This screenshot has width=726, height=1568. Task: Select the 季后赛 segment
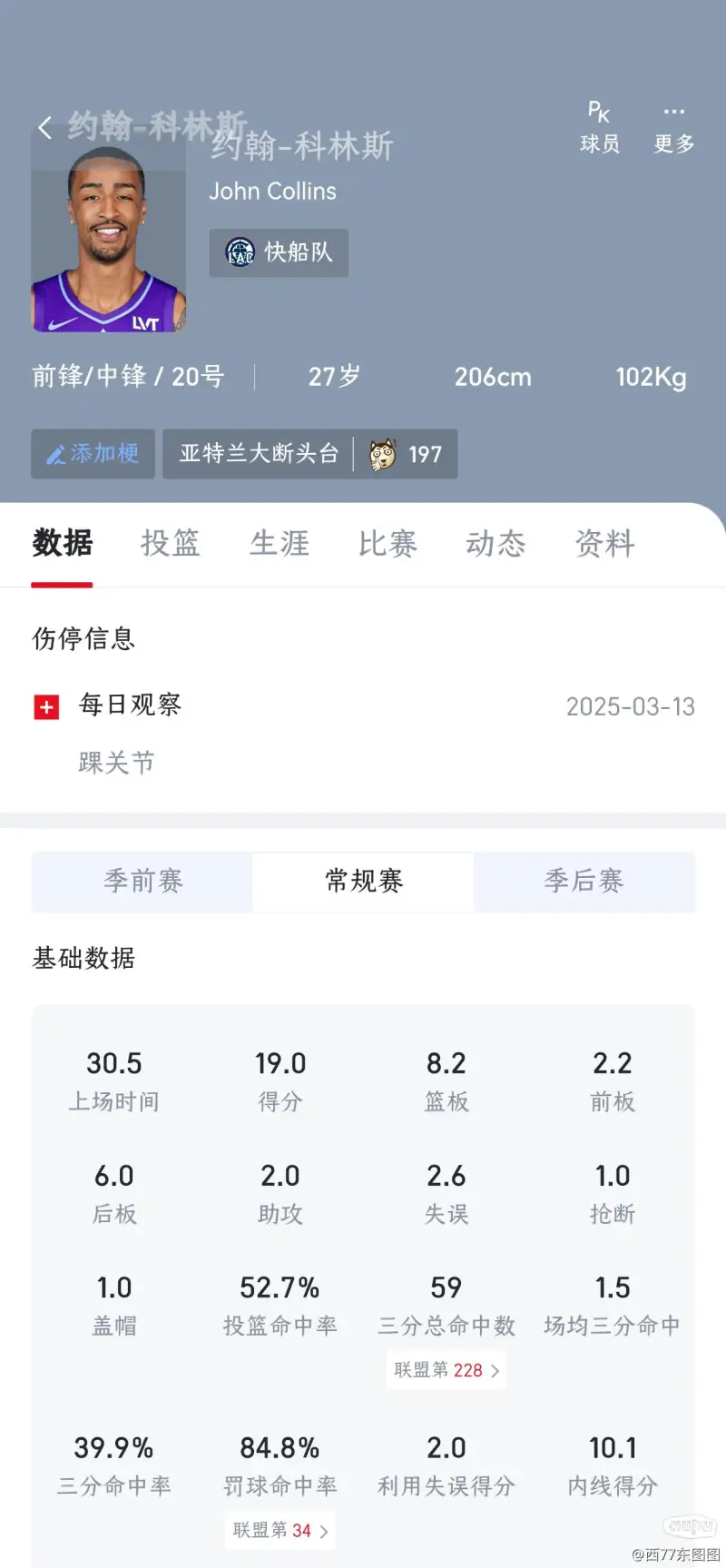[x=584, y=881]
